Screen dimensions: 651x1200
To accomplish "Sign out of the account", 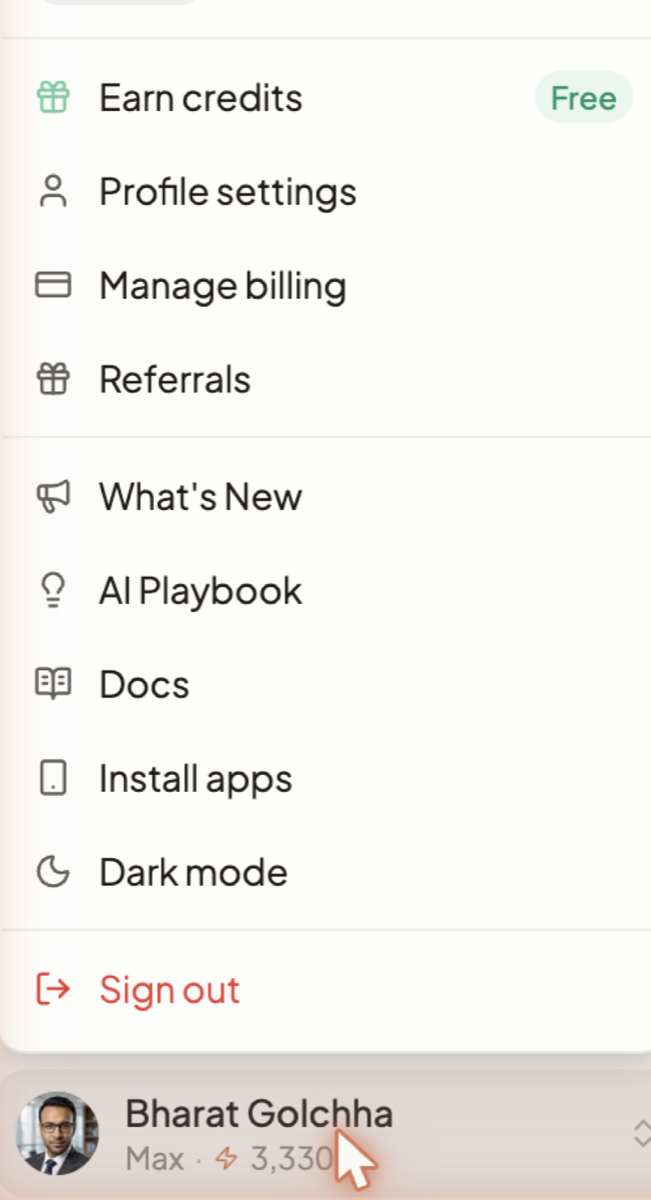I will pyautogui.click(x=326, y=990).
